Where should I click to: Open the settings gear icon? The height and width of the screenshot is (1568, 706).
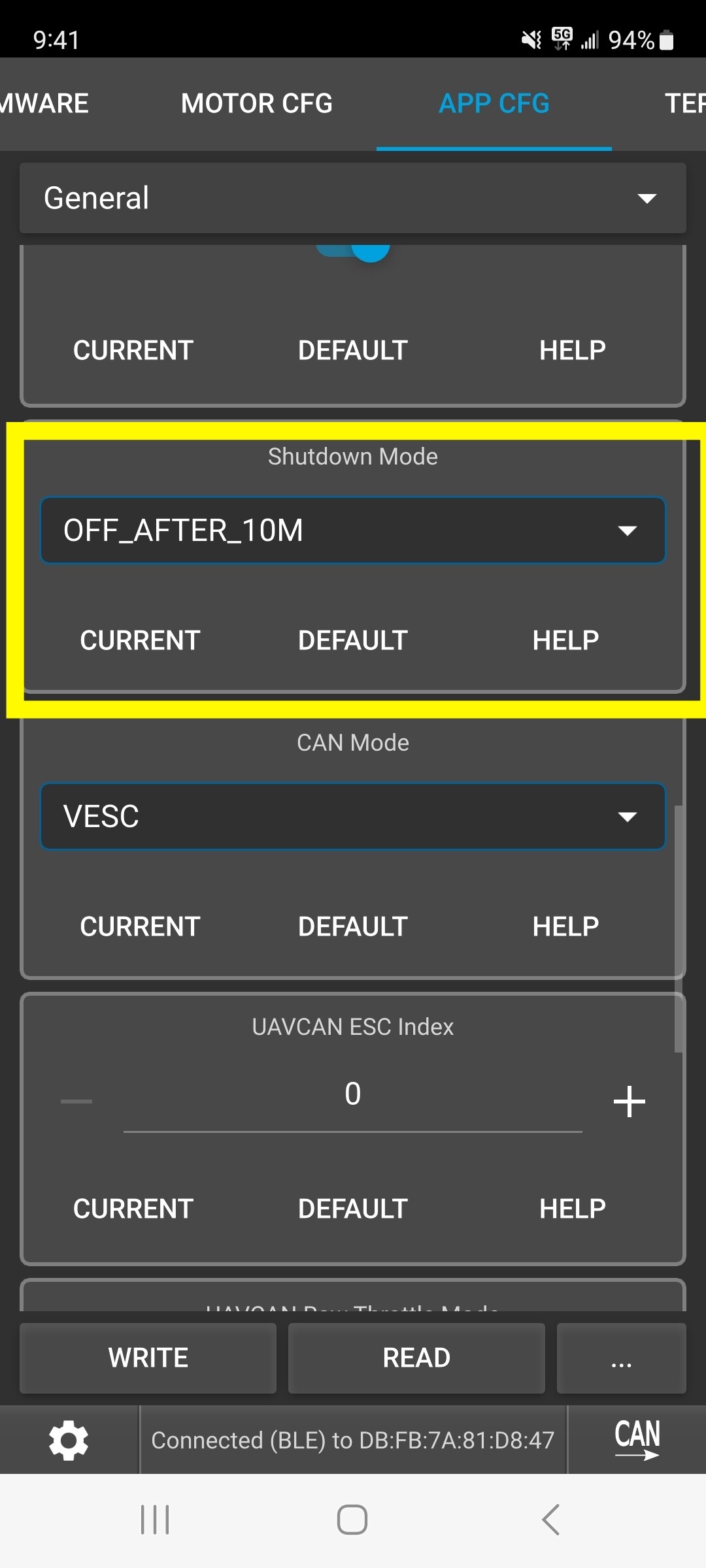[69, 1440]
